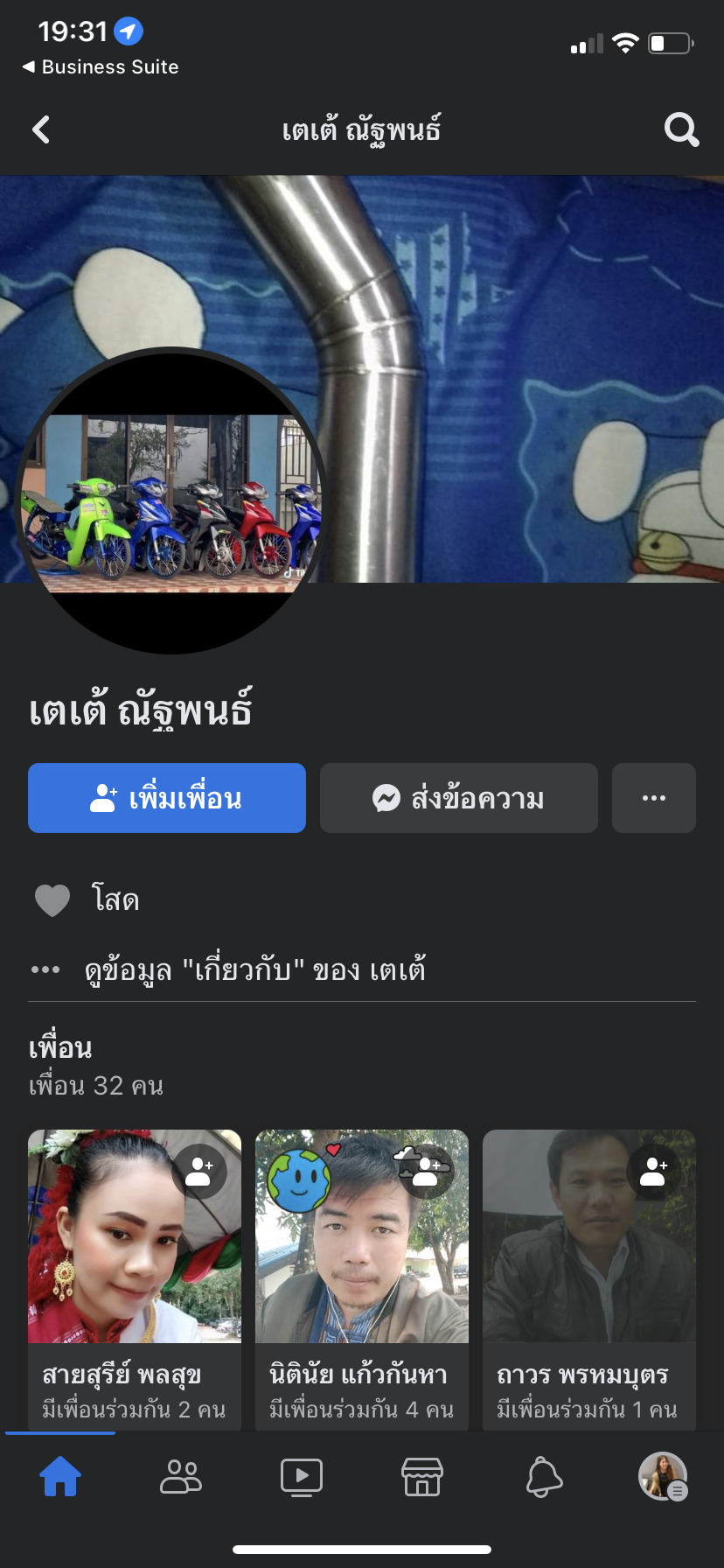See the "เกี่ยวกับ" about info row
Viewport: 724px width, 1568px height.
(254, 969)
